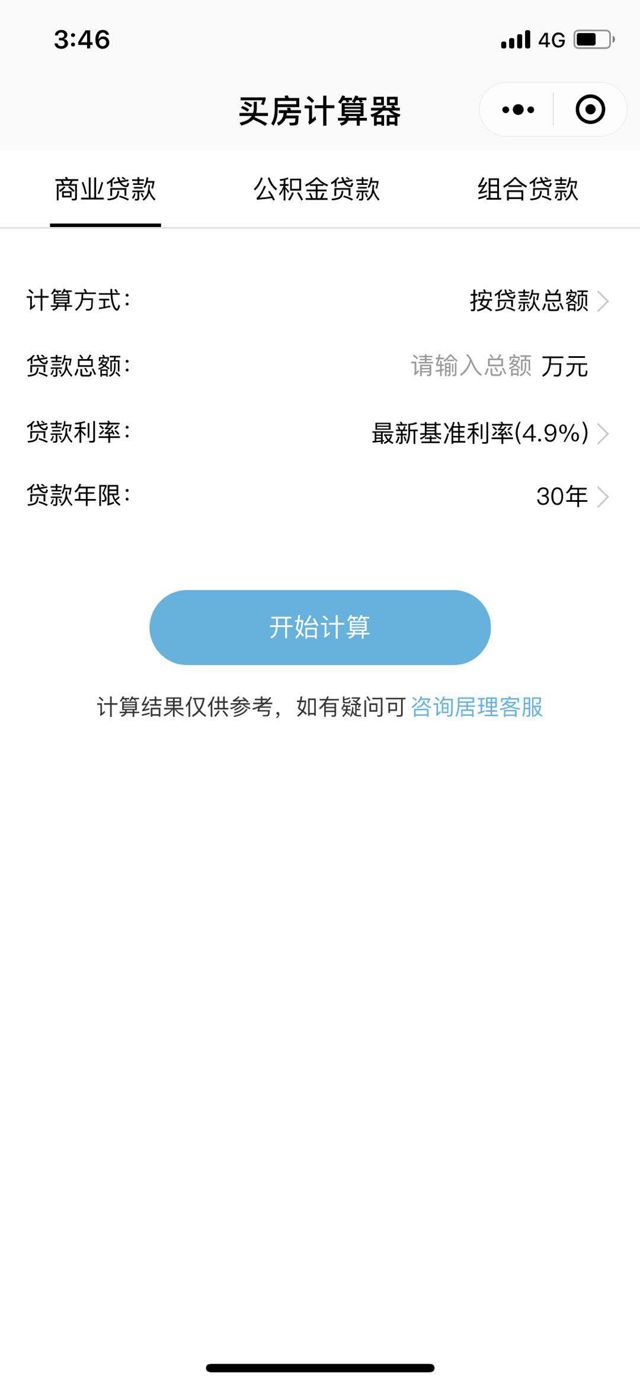
Task: Open the 贷款年限 picker
Action: tap(571, 496)
